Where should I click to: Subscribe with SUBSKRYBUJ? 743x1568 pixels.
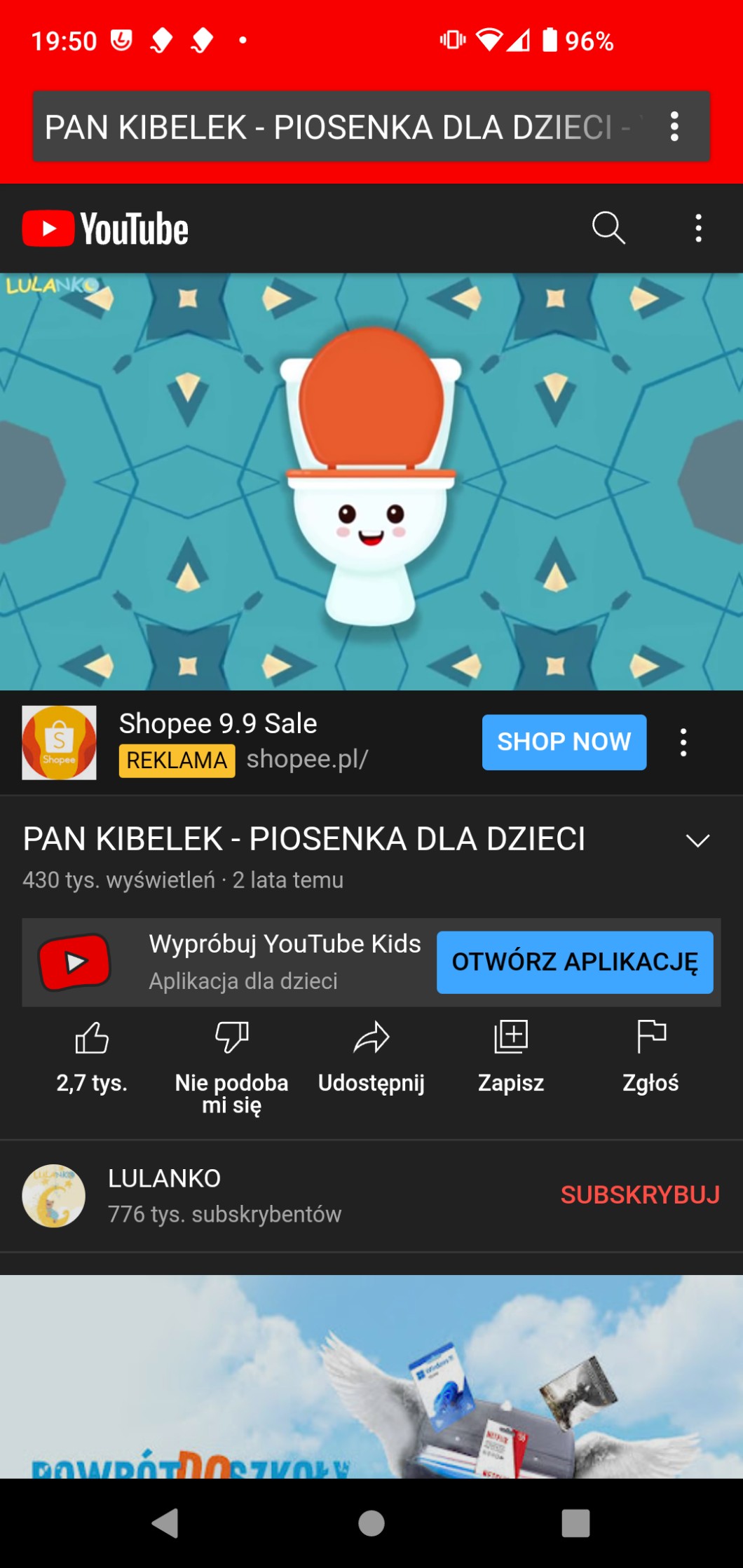(x=639, y=1194)
